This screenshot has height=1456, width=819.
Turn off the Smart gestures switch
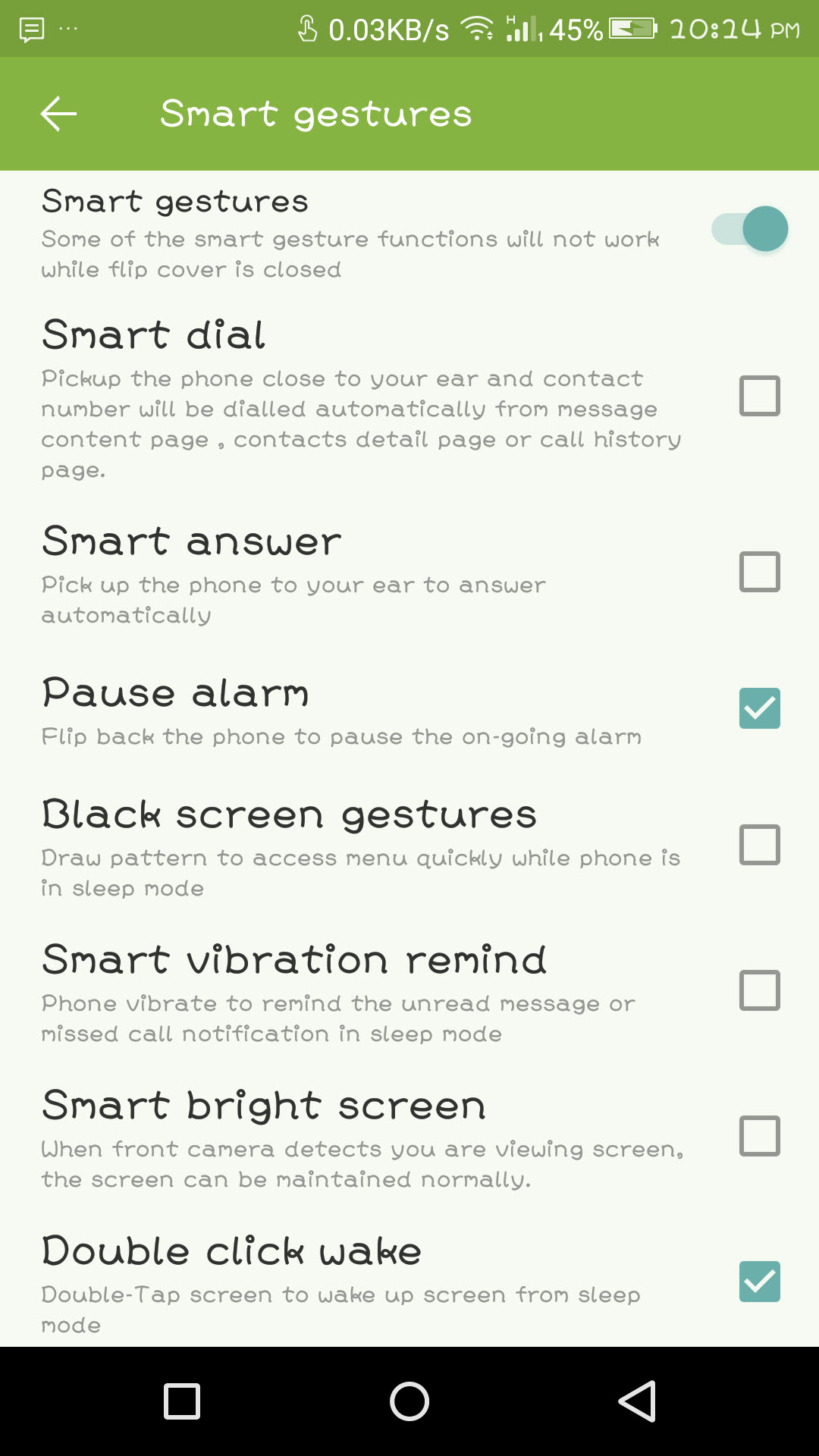(749, 228)
